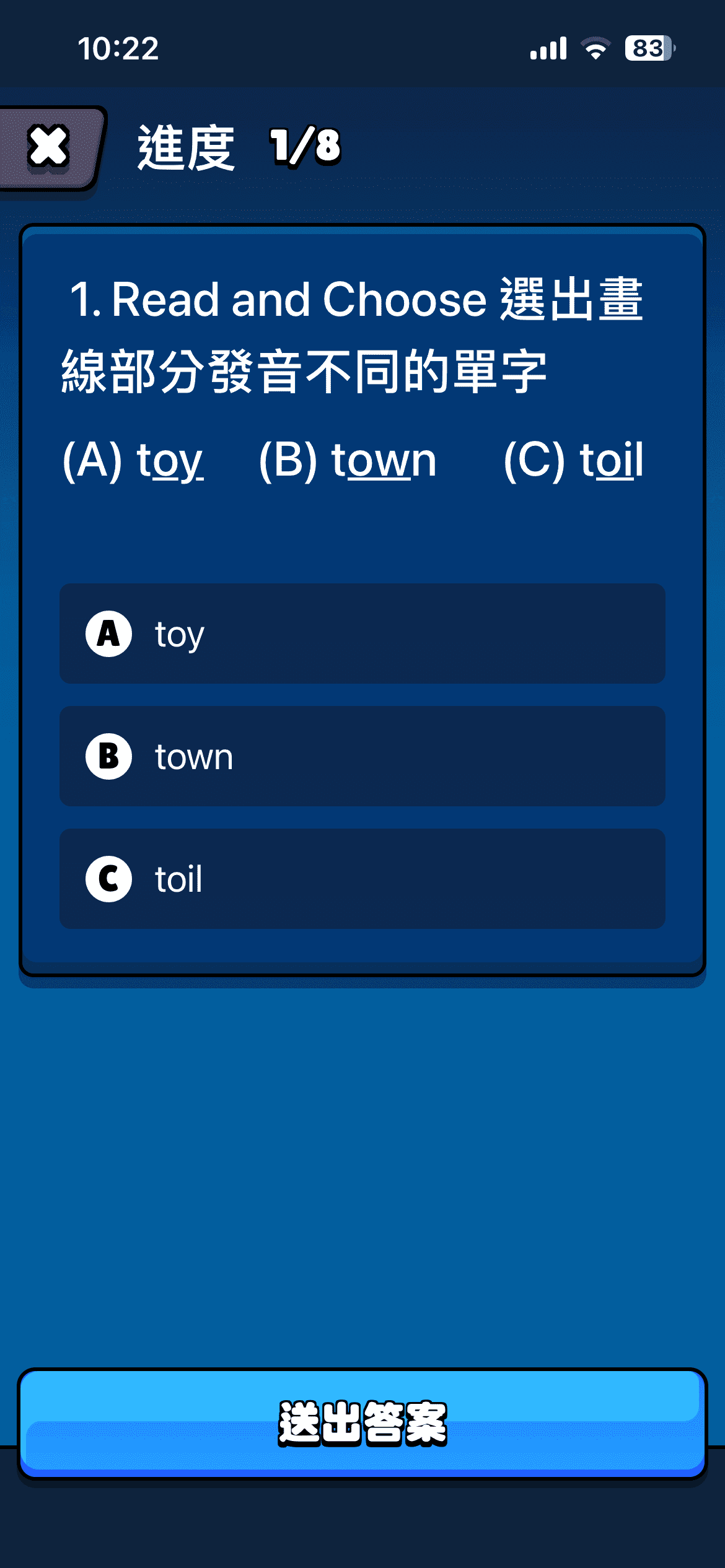Pick answer C, toil

(362, 879)
